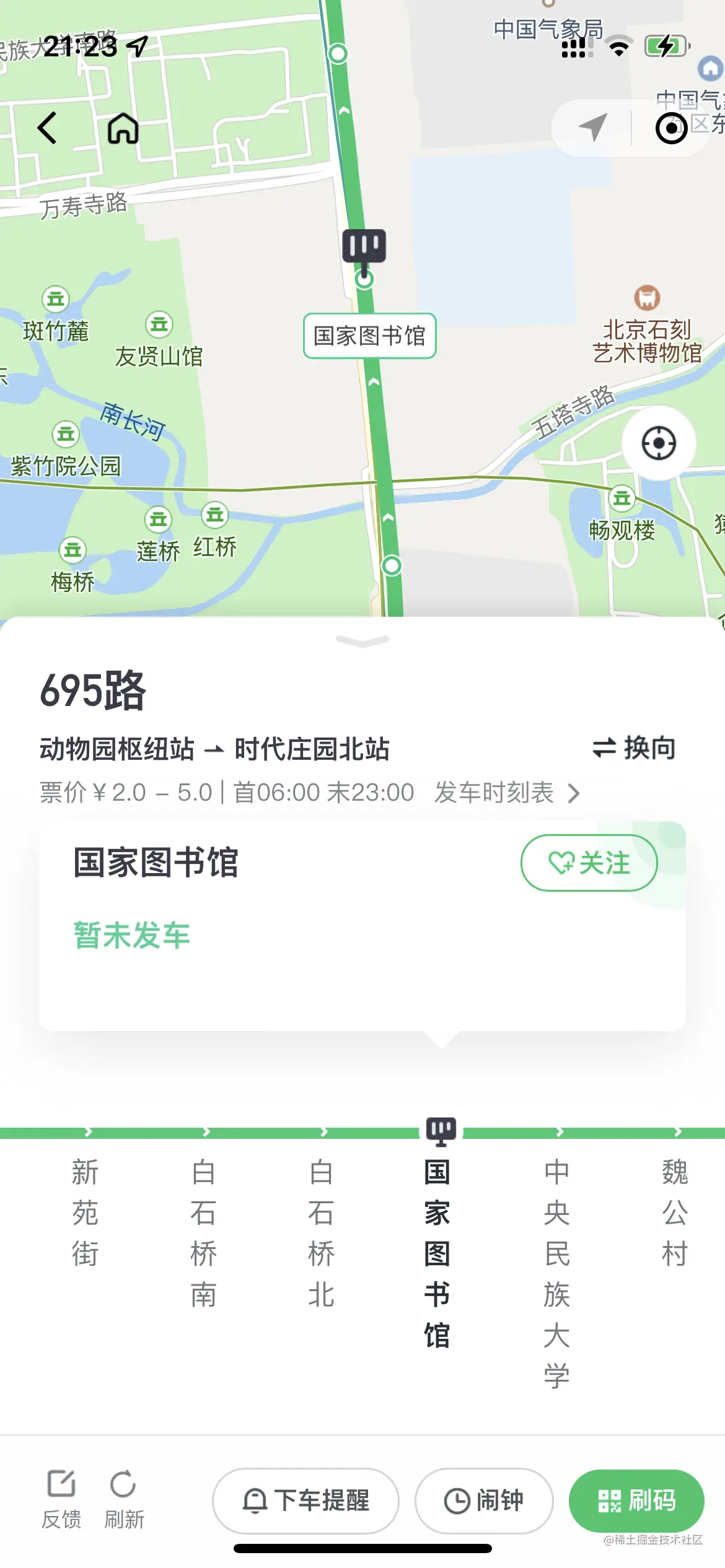Viewport: 725px width, 1568px height.
Task: Open 刷码 to scan and pay
Action: [636, 1500]
